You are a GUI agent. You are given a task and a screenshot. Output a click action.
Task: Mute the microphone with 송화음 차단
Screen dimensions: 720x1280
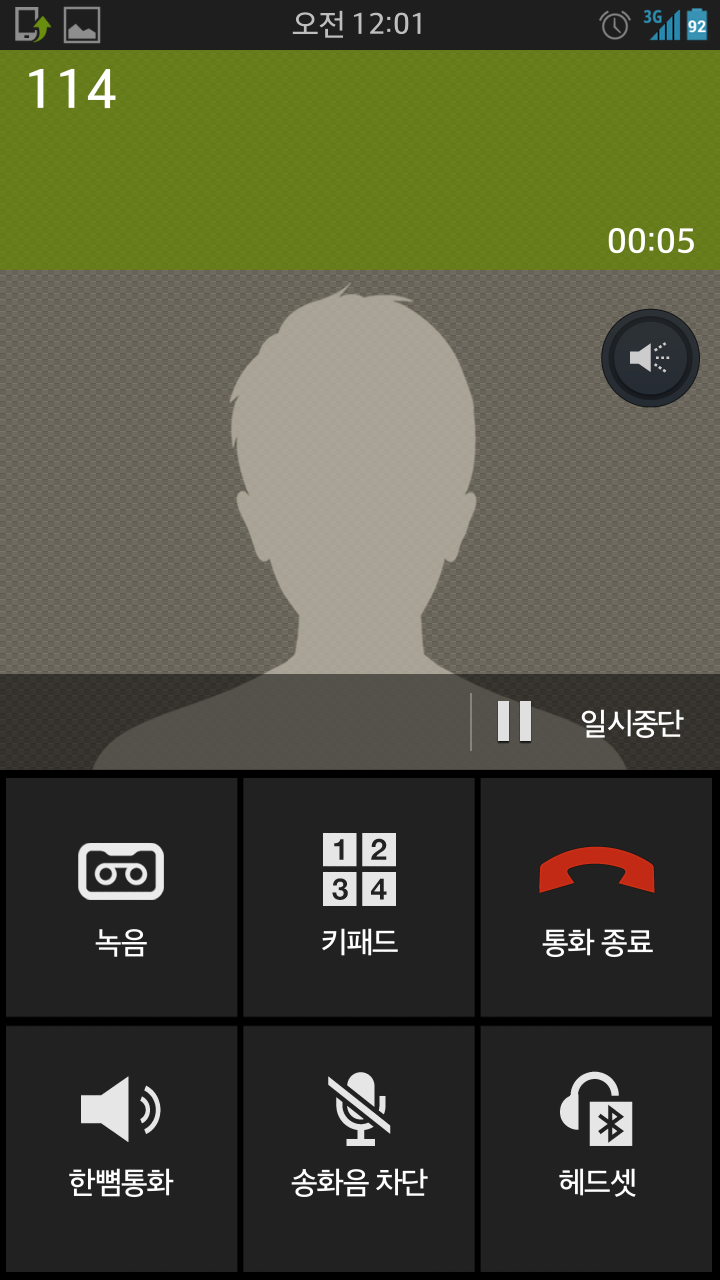(359, 1147)
